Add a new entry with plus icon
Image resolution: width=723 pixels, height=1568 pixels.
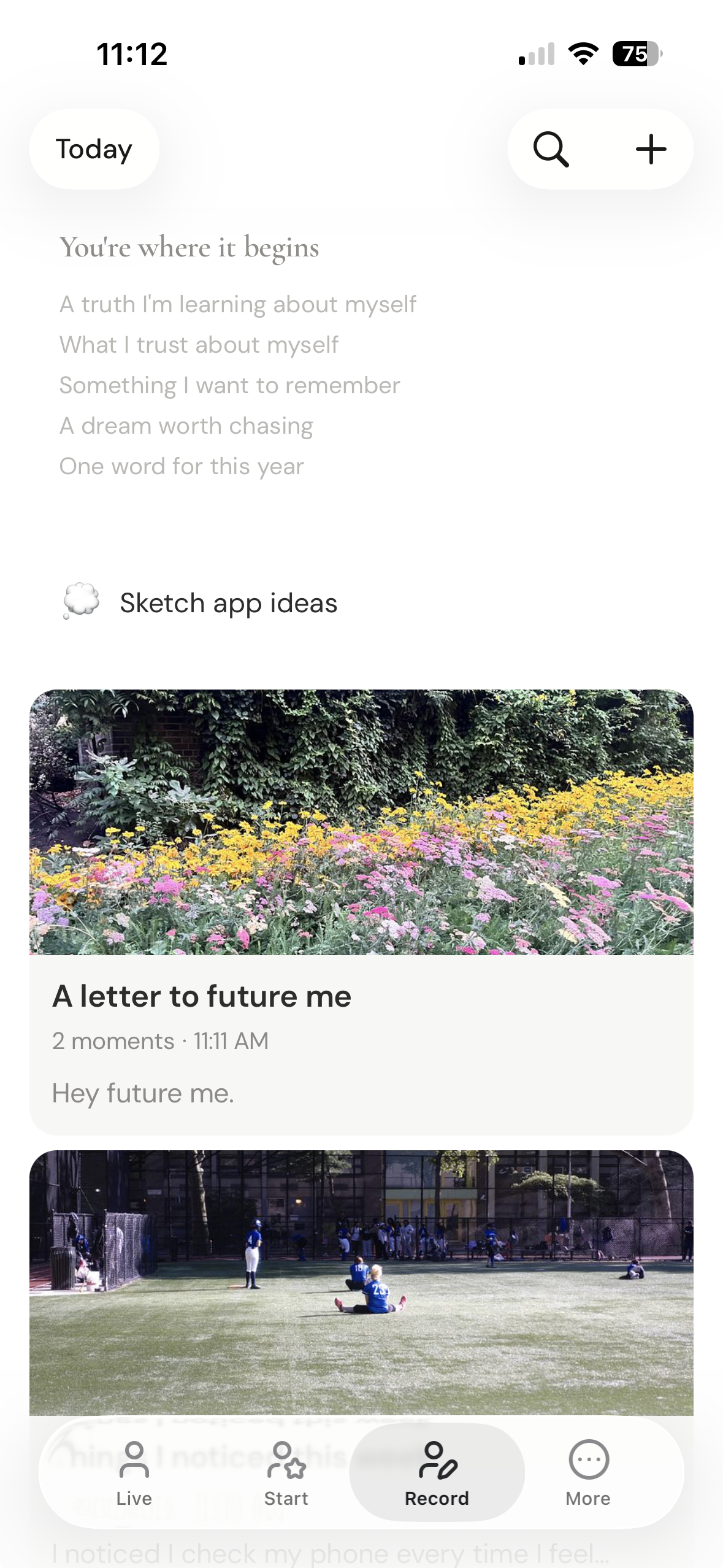(x=651, y=150)
